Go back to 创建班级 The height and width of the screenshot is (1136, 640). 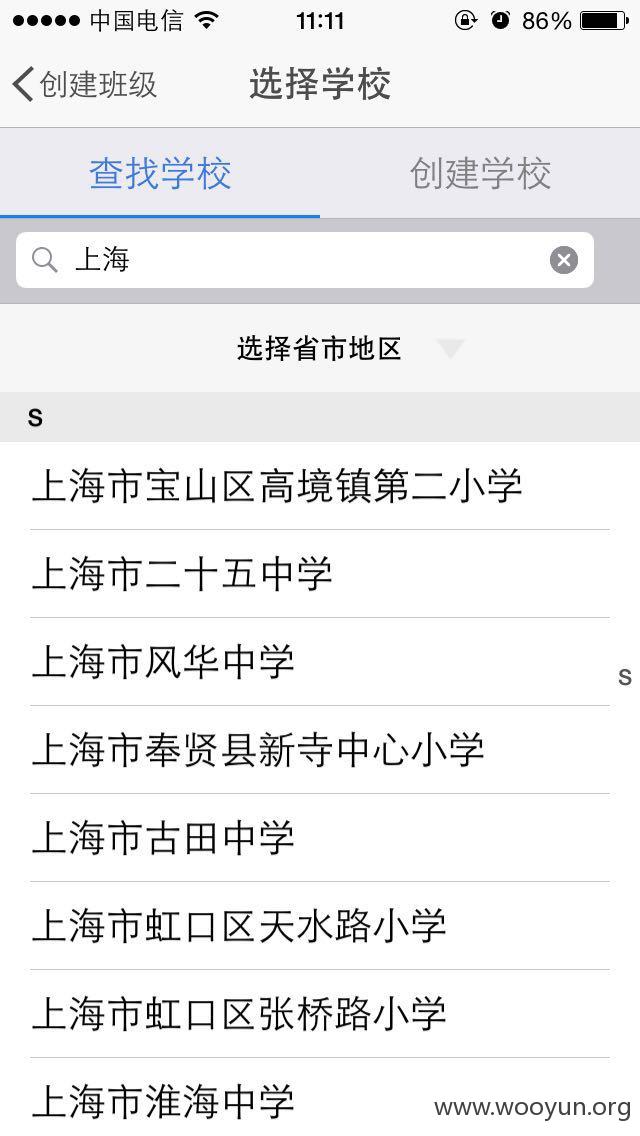tap(85, 84)
